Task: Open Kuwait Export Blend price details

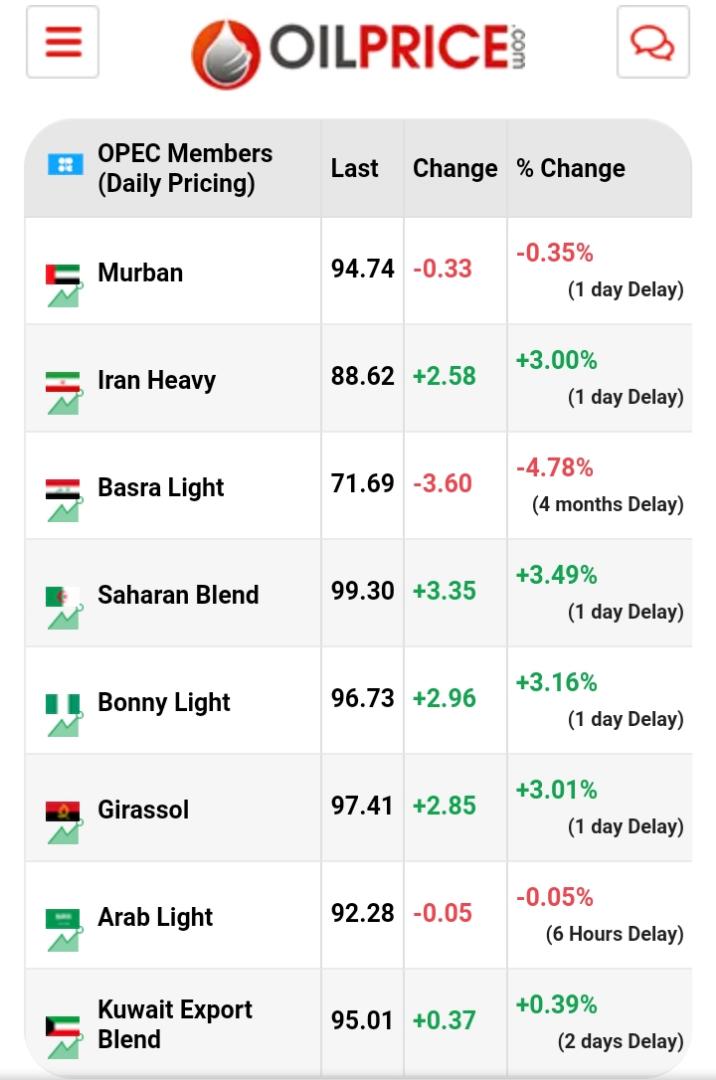Action: 174,1024
